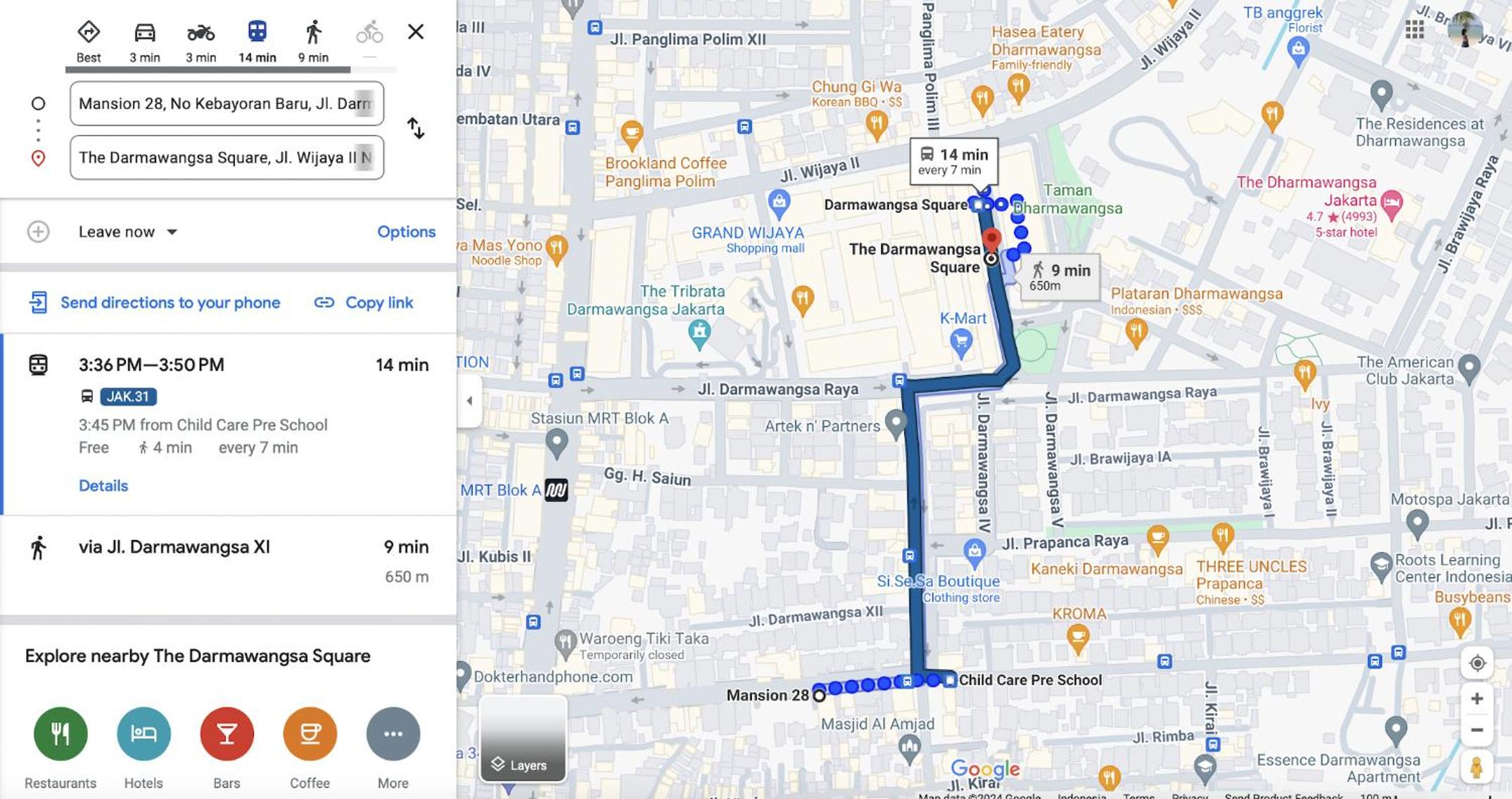Select walking travel mode
Viewport: 1512px width, 799px height.
(x=313, y=41)
